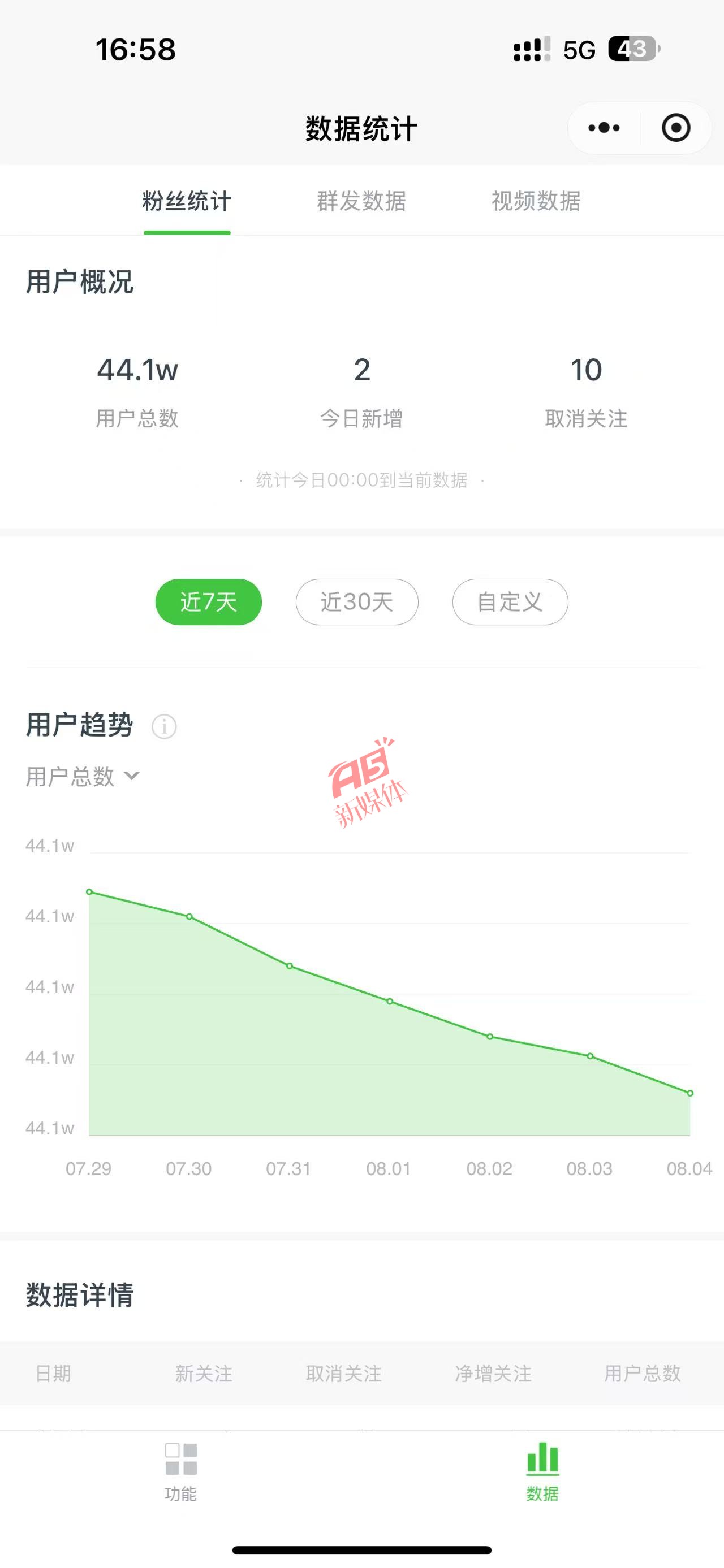Select the 近7天 range chip
This screenshot has width=724, height=1568.
click(208, 602)
